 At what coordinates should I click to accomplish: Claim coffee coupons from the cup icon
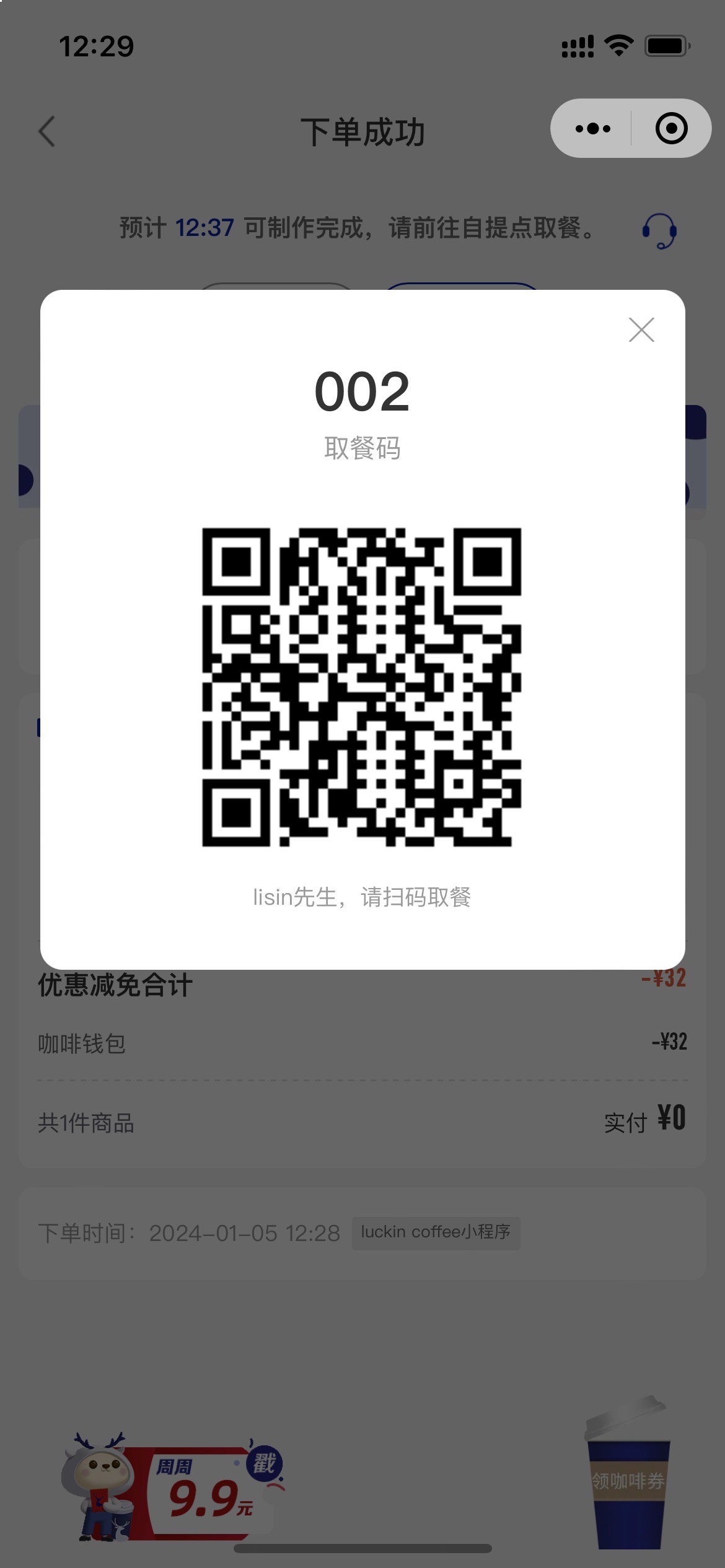628,1479
